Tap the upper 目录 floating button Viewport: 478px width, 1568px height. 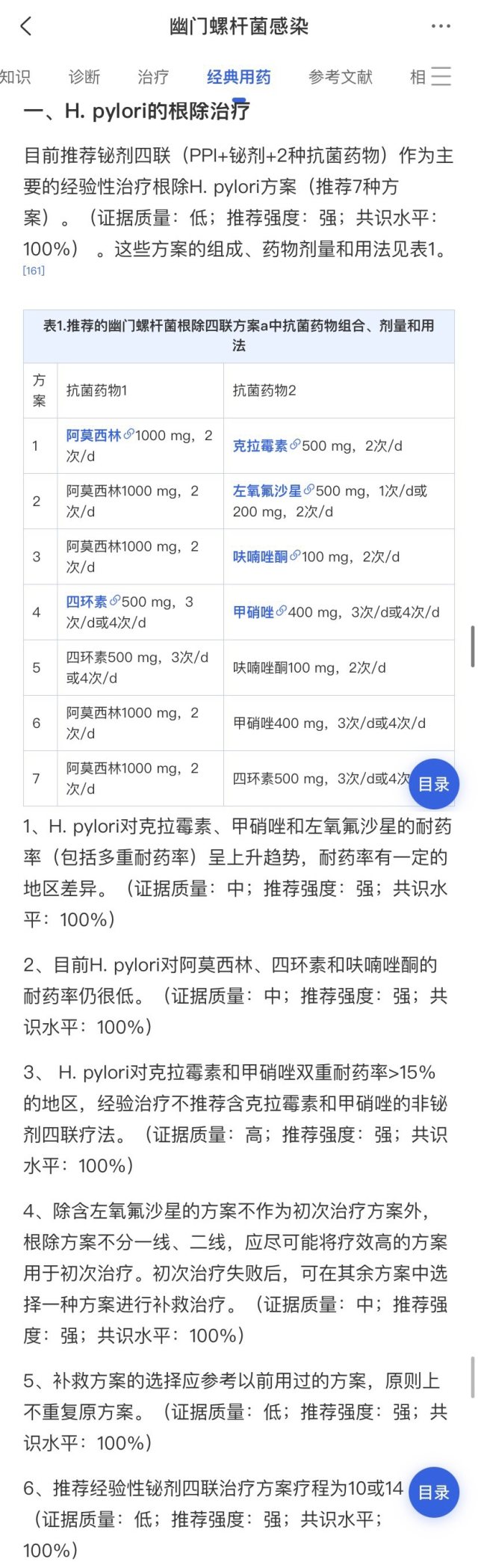434,784
